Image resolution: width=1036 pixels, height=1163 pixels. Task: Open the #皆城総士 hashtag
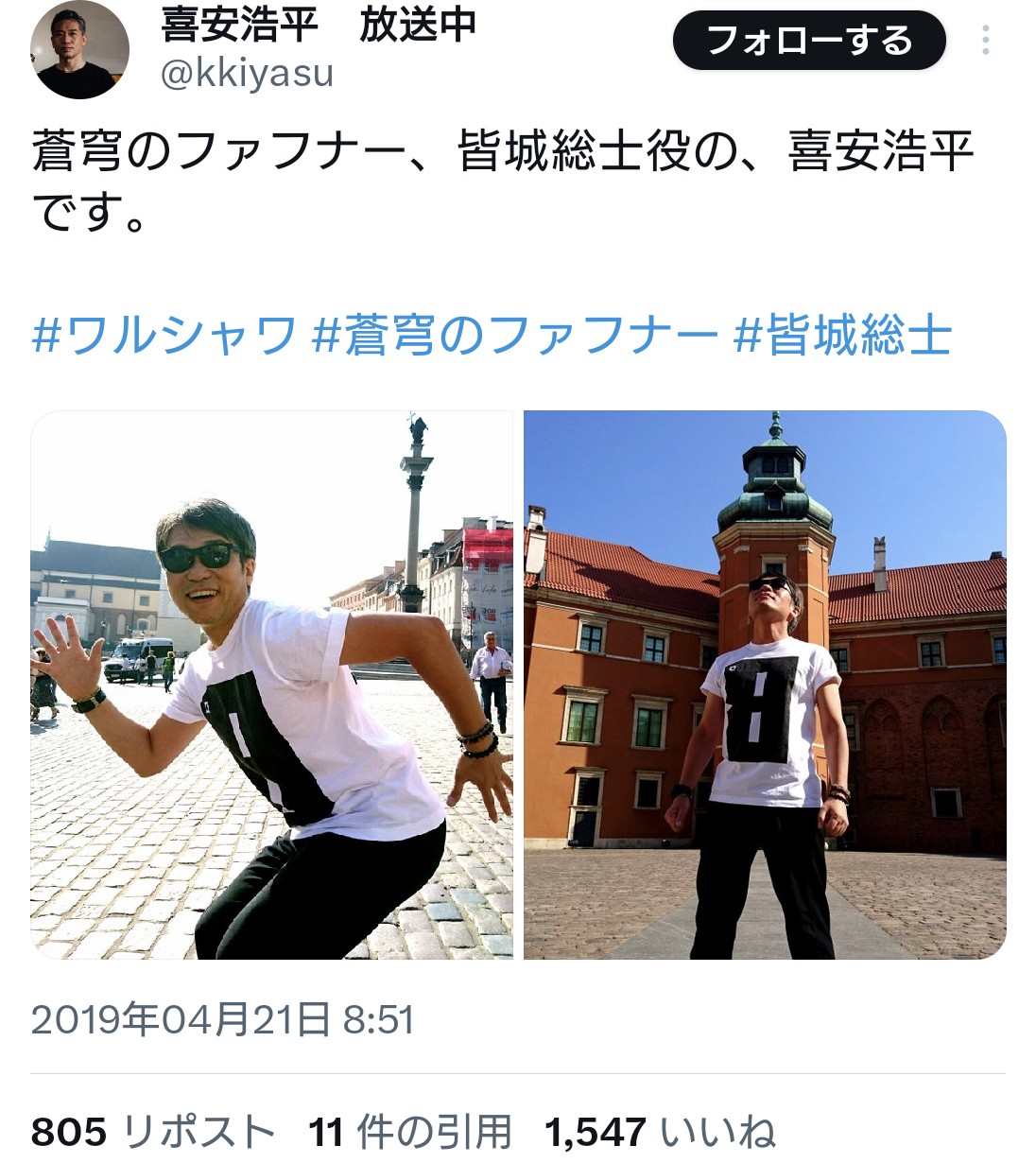843,336
